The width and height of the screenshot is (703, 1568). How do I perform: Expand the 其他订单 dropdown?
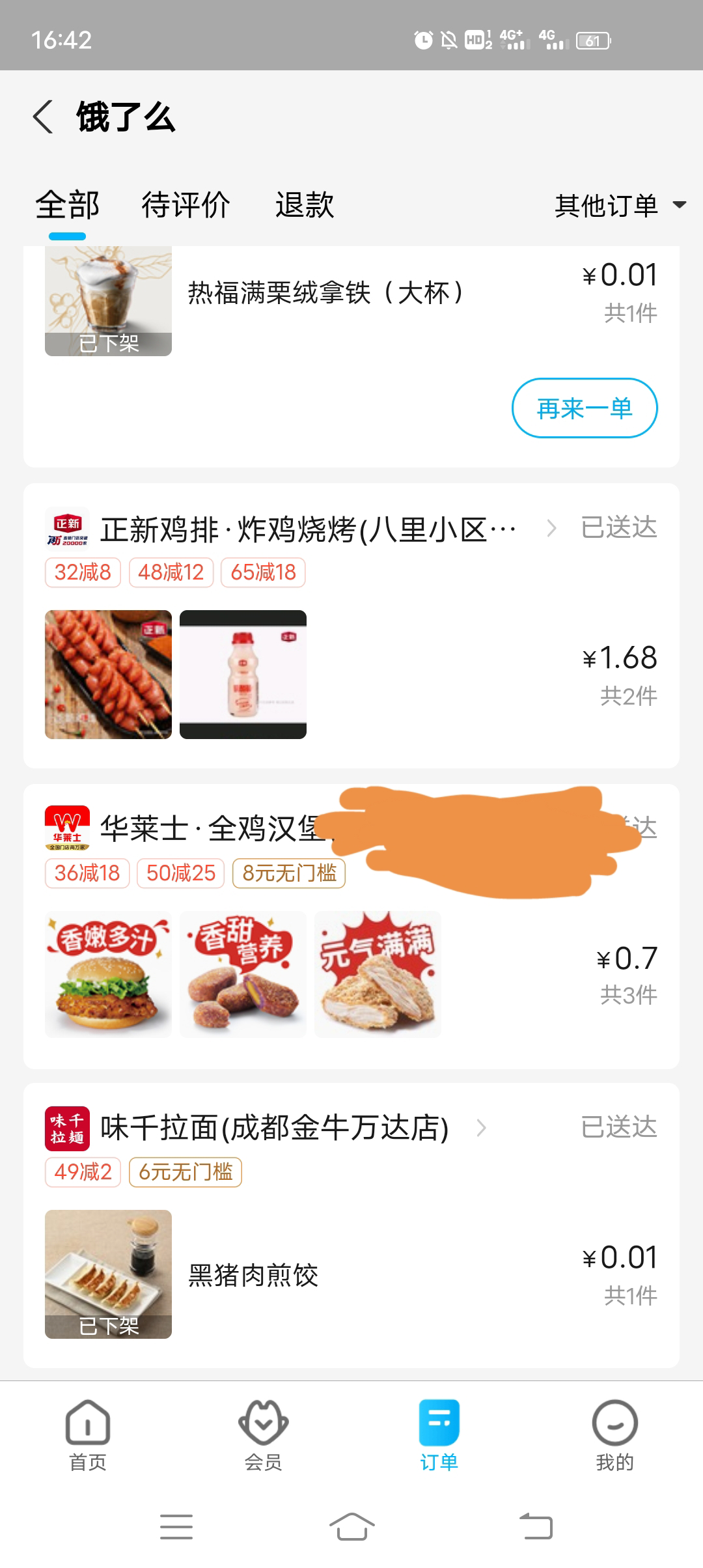620,206
